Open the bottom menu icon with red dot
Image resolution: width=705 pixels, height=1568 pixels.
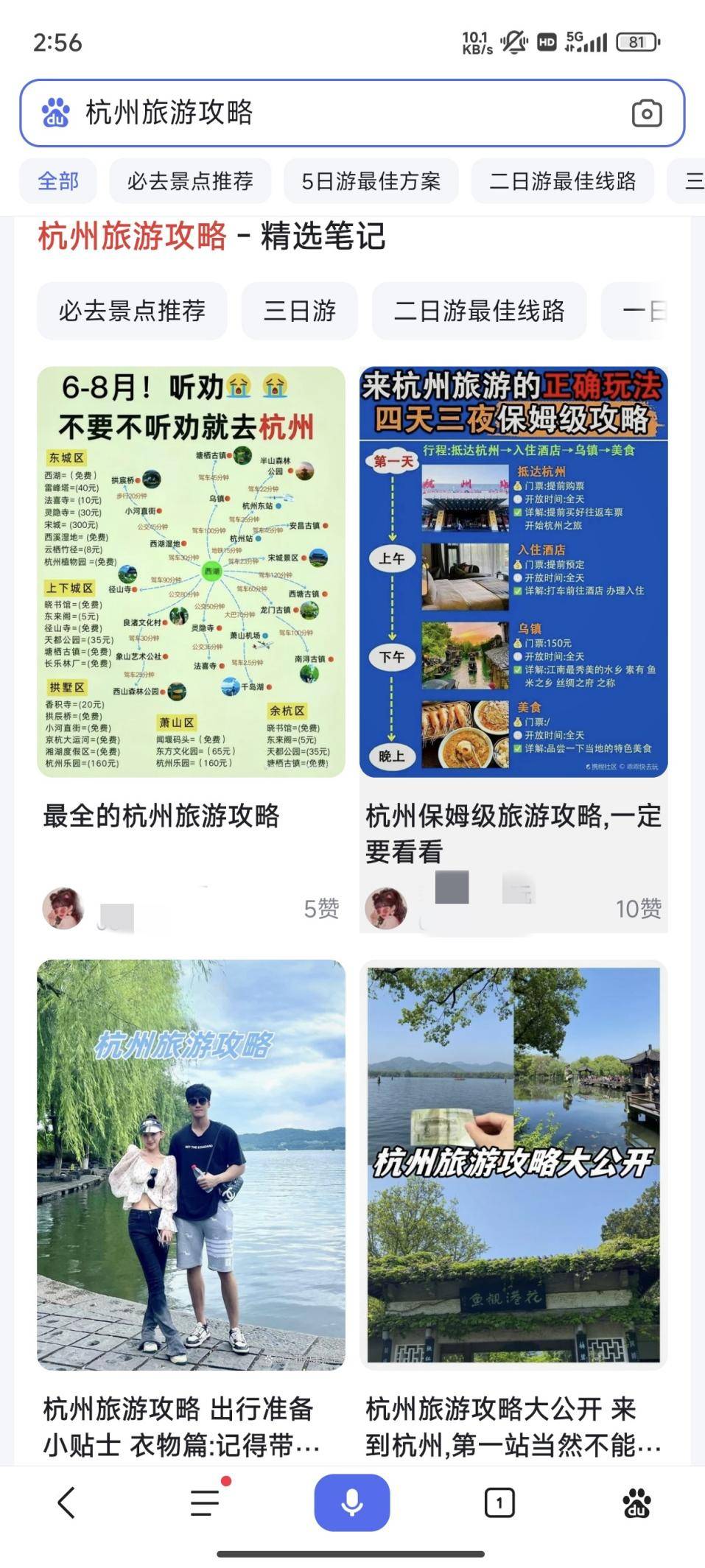(206, 1502)
